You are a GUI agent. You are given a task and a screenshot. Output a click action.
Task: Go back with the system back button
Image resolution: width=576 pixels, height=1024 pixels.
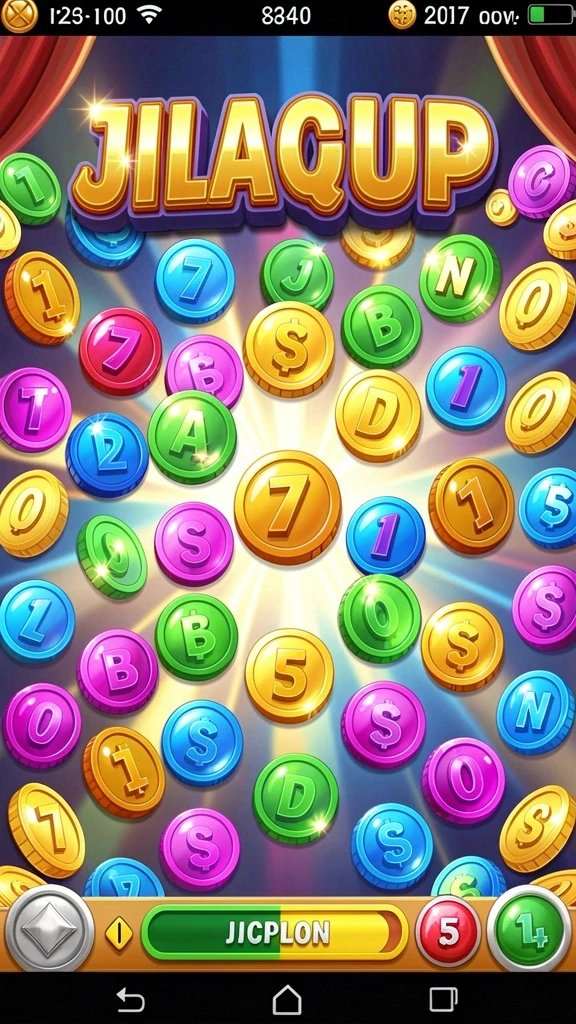pyautogui.click(x=130, y=999)
